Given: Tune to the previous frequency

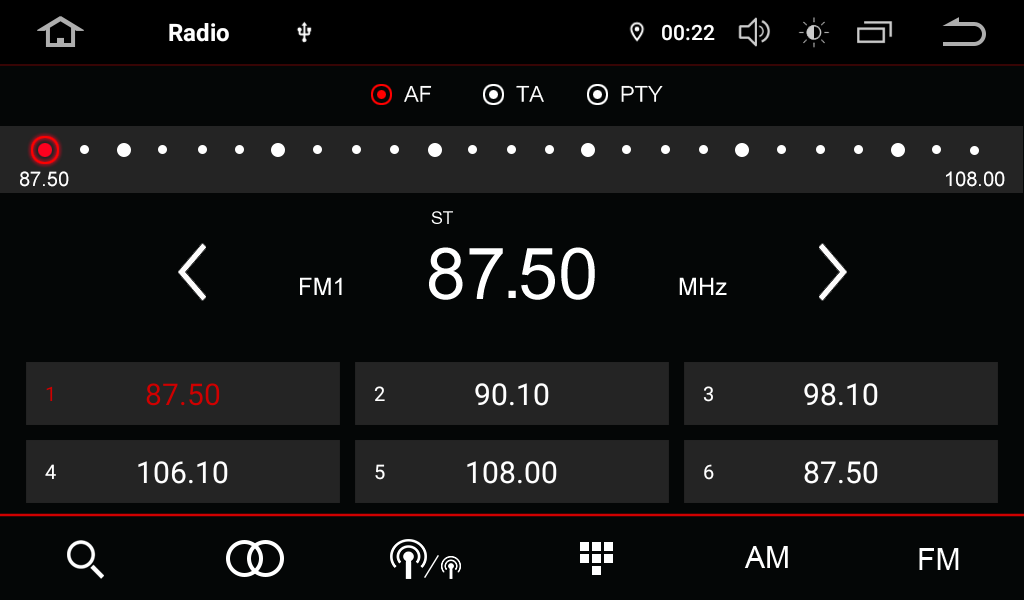Looking at the screenshot, I should pyautogui.click(x=192, y=272).
